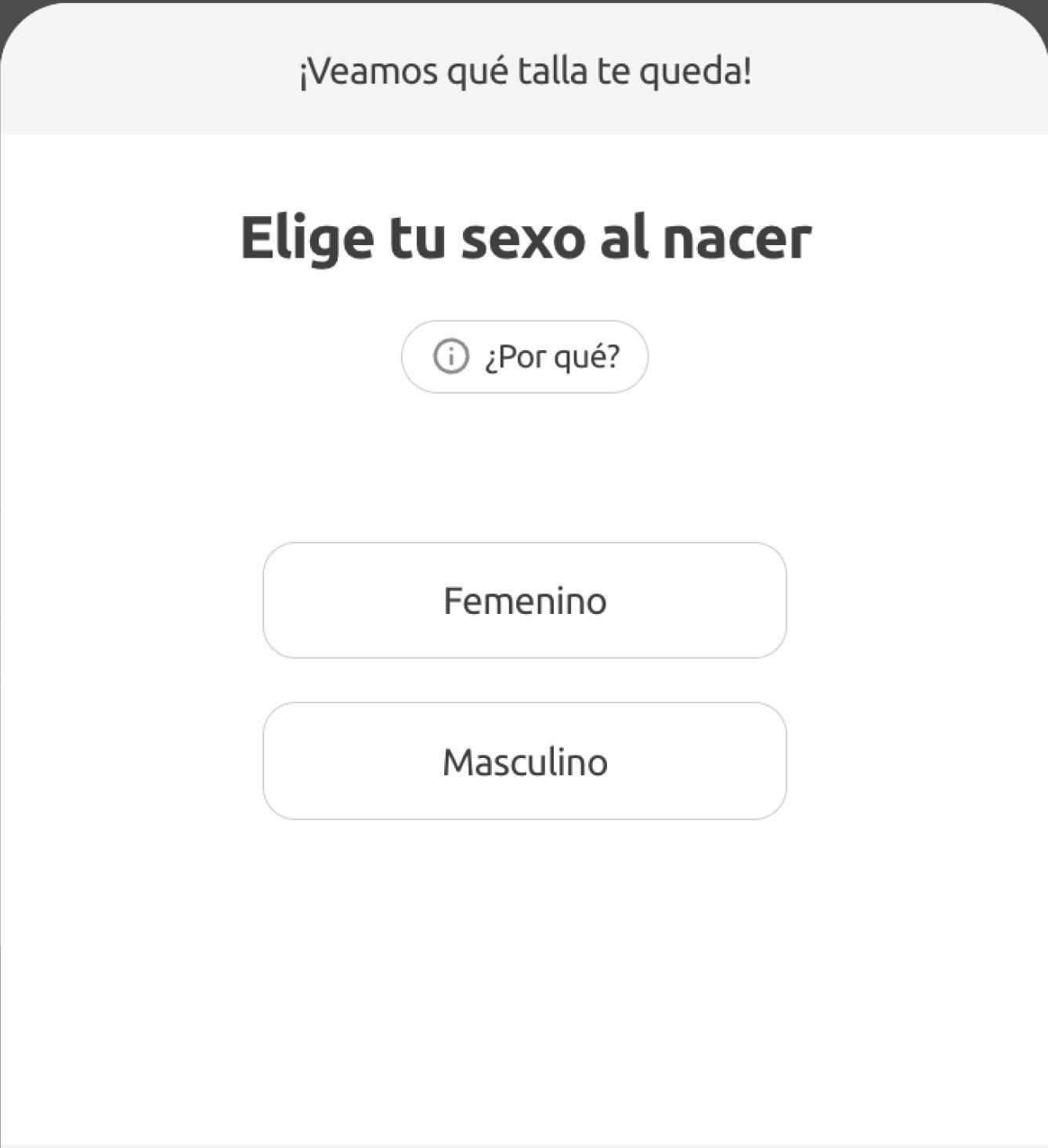Choose the Masculino option
This screenshot has height=1148, width=1048.
pyautogui.click(x=524, y=761)
